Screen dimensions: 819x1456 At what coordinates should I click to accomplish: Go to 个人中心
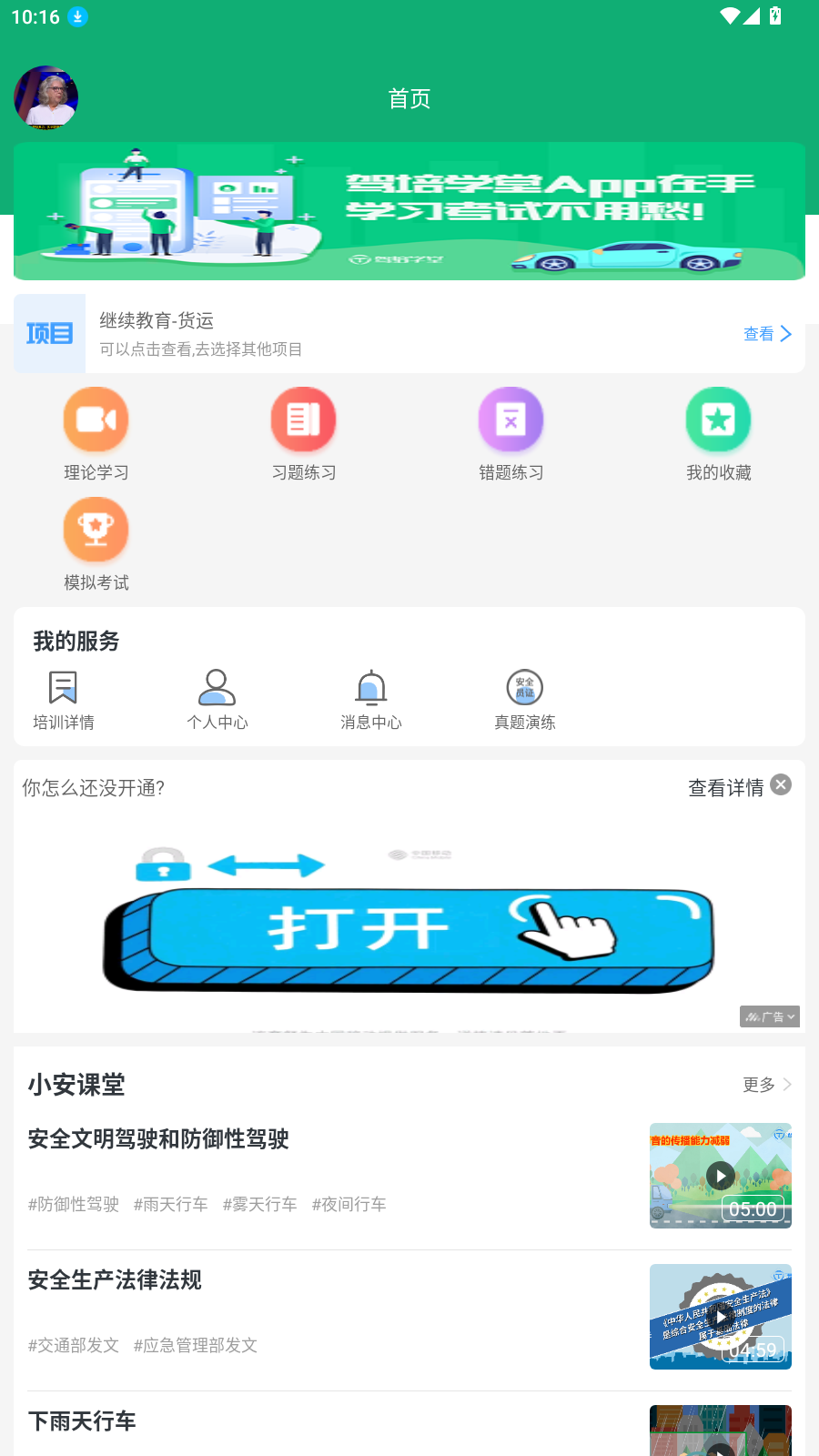[x=217, y=700]
